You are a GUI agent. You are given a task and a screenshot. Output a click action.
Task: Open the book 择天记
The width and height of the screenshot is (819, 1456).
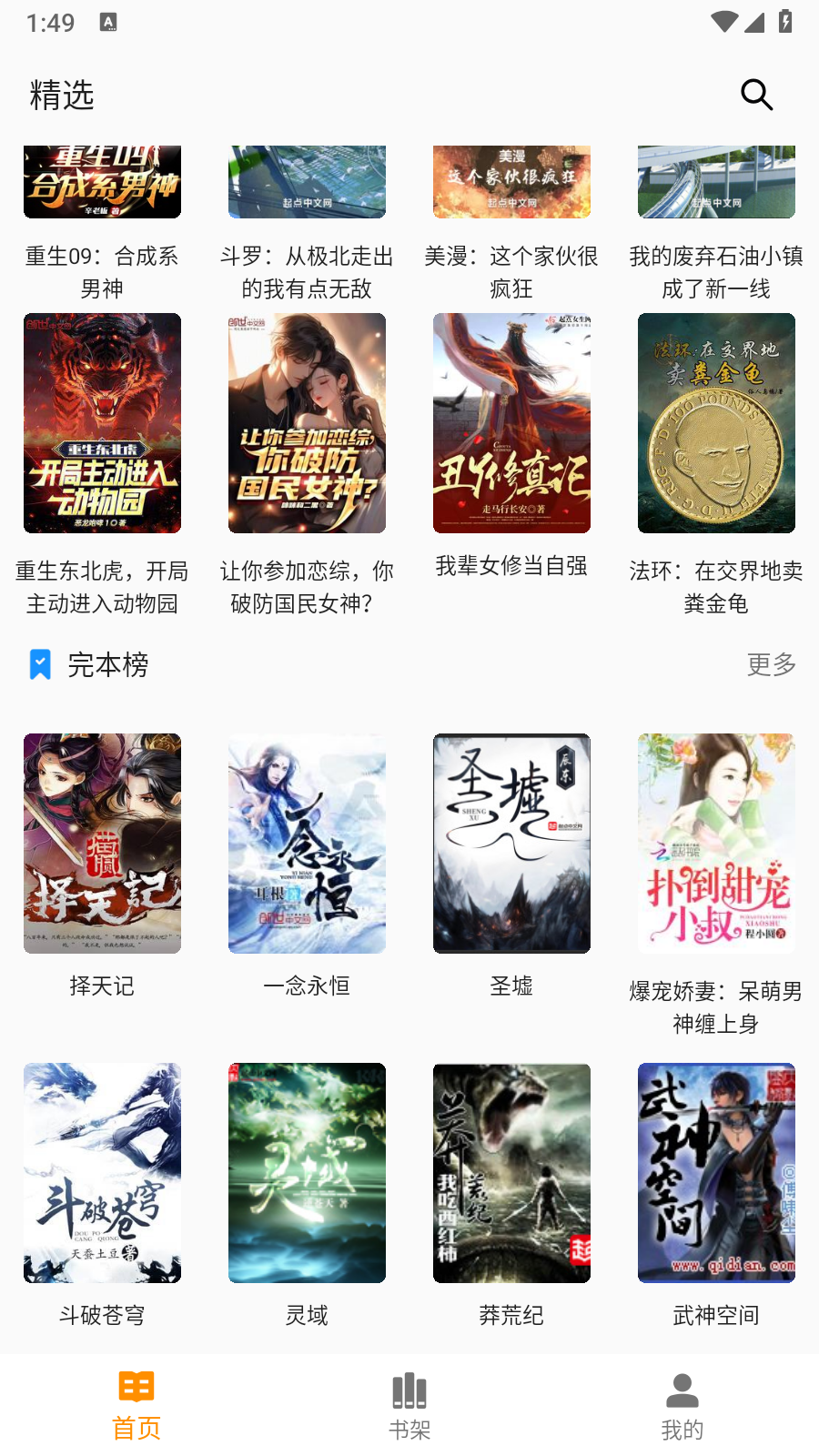pyautogui.click(x=102, y=844)
